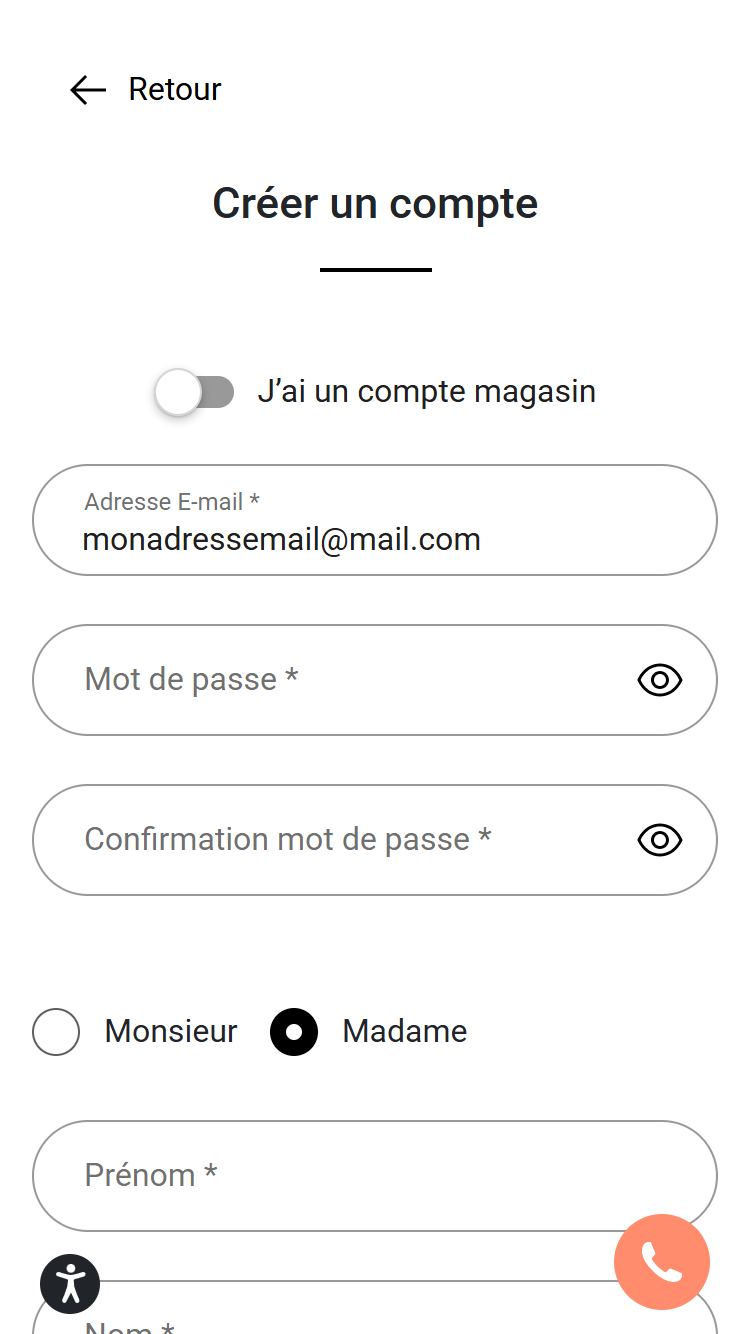Click the "Retour" link

pos(174,89)
